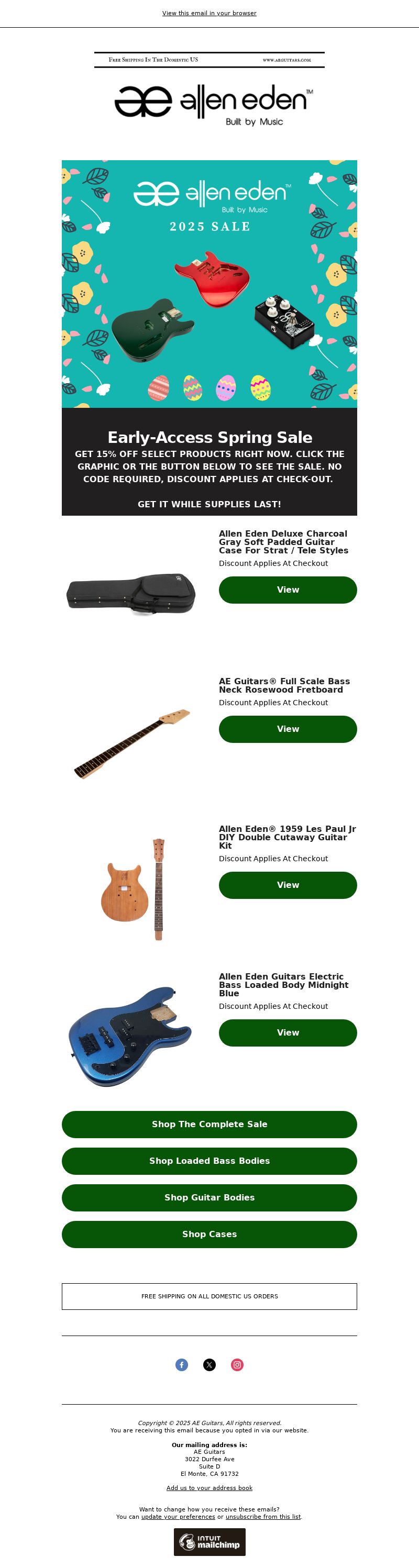Open the Intuit Mailchimp badge
419x1568 pixels.
coord(210,1542)
